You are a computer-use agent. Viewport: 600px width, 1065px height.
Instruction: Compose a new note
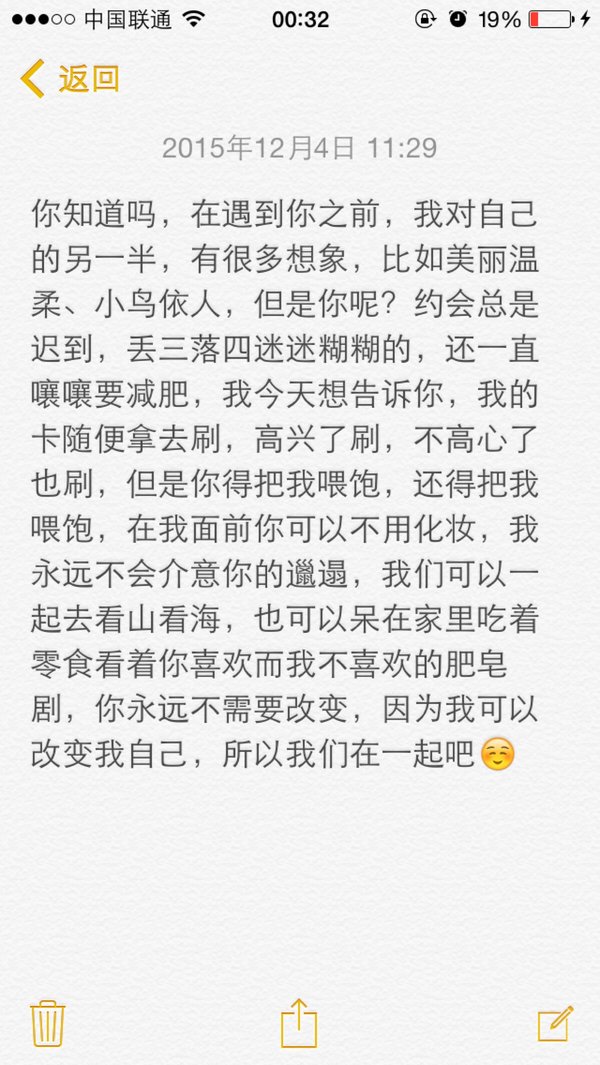tap(555, 1024)
